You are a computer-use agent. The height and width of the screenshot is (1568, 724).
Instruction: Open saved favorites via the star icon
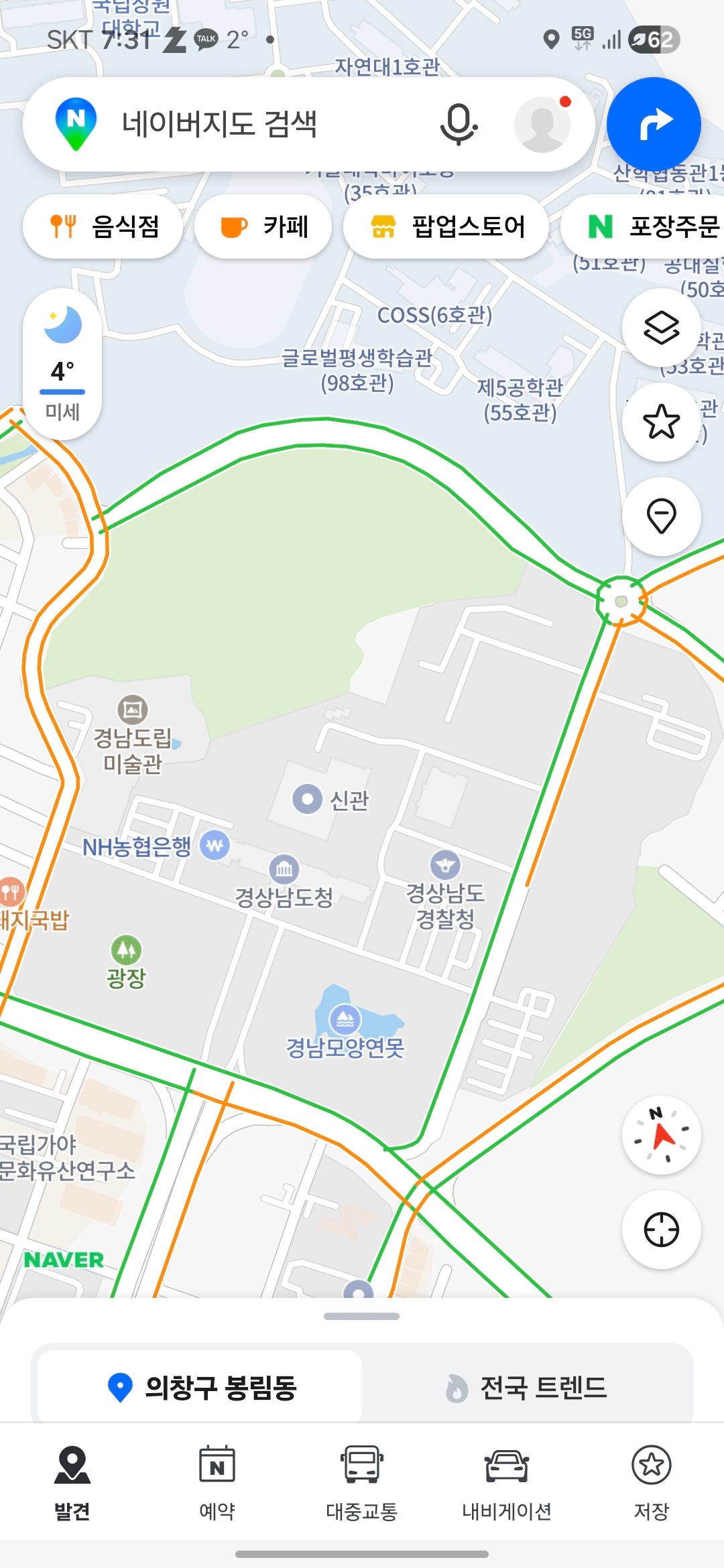pos(660,421)
